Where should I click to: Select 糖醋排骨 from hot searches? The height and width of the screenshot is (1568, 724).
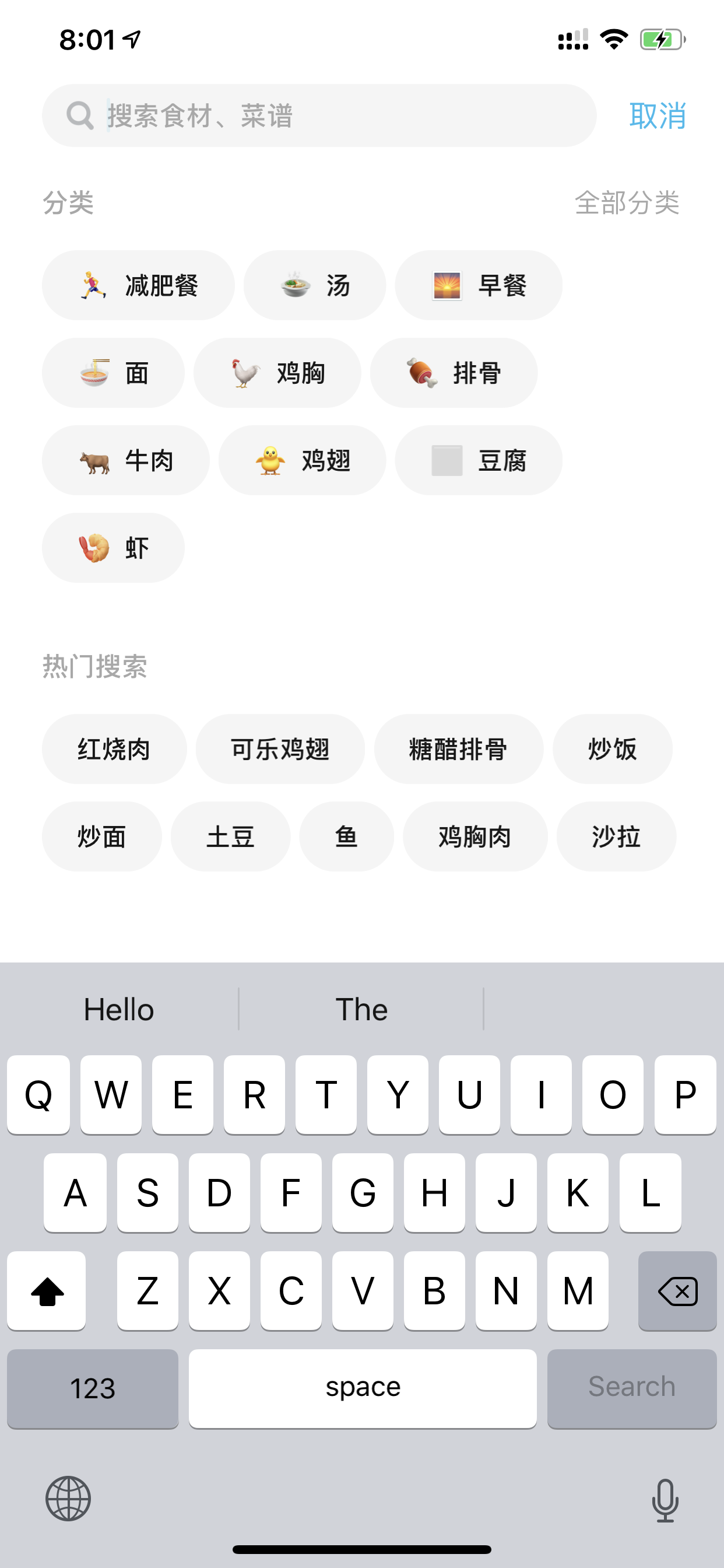[x=458, y=748]
